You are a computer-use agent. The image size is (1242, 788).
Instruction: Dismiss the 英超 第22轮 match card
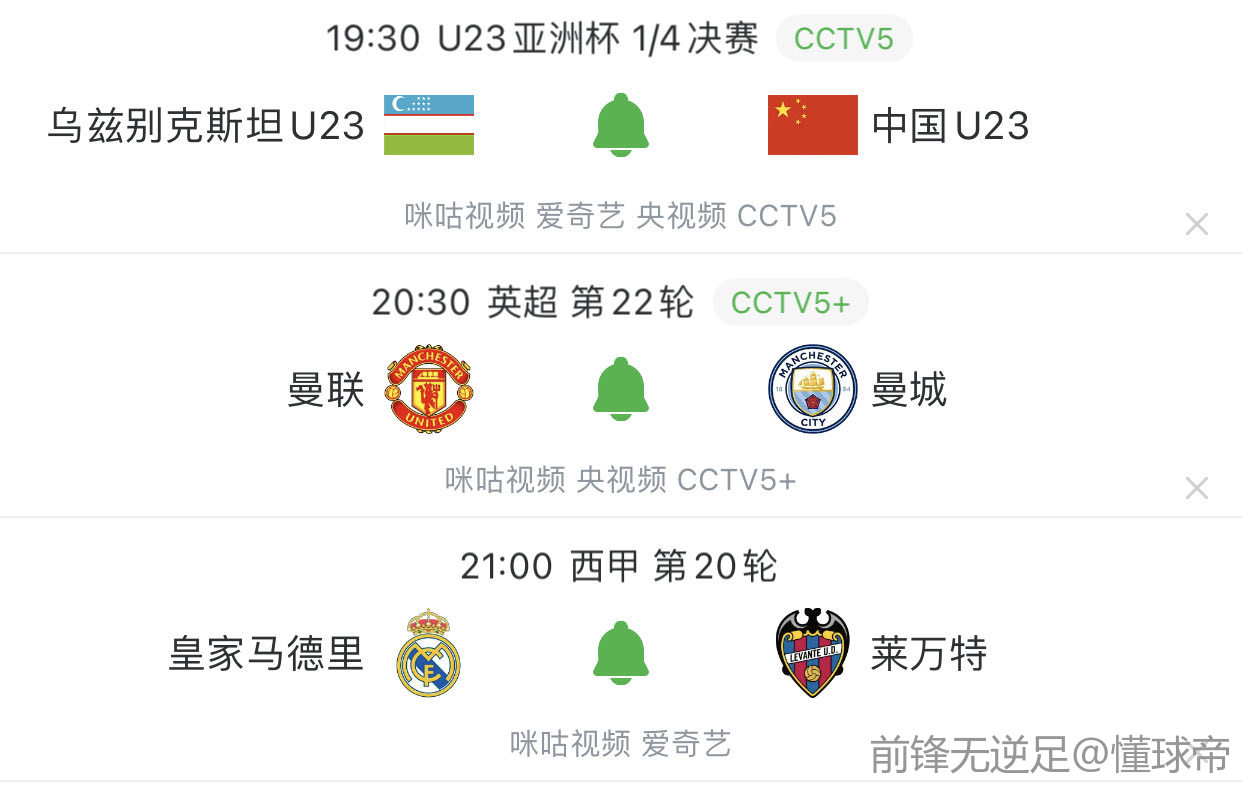click(1196, 488)
